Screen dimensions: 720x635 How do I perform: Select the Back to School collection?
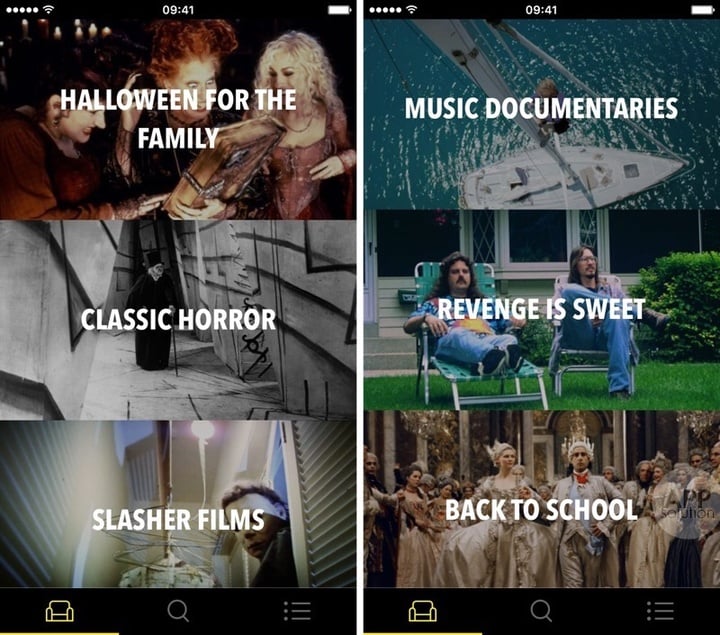pyautogui.click(x=541, y=508)
